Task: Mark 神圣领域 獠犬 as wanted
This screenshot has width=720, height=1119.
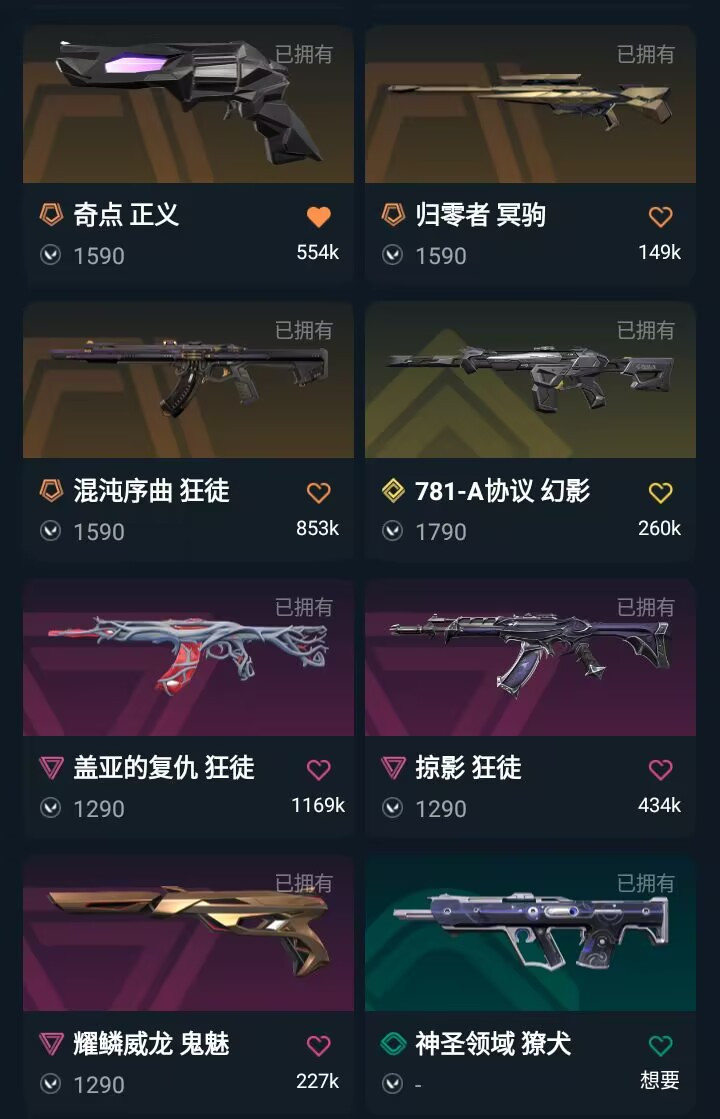Action: coord(660,1046)
